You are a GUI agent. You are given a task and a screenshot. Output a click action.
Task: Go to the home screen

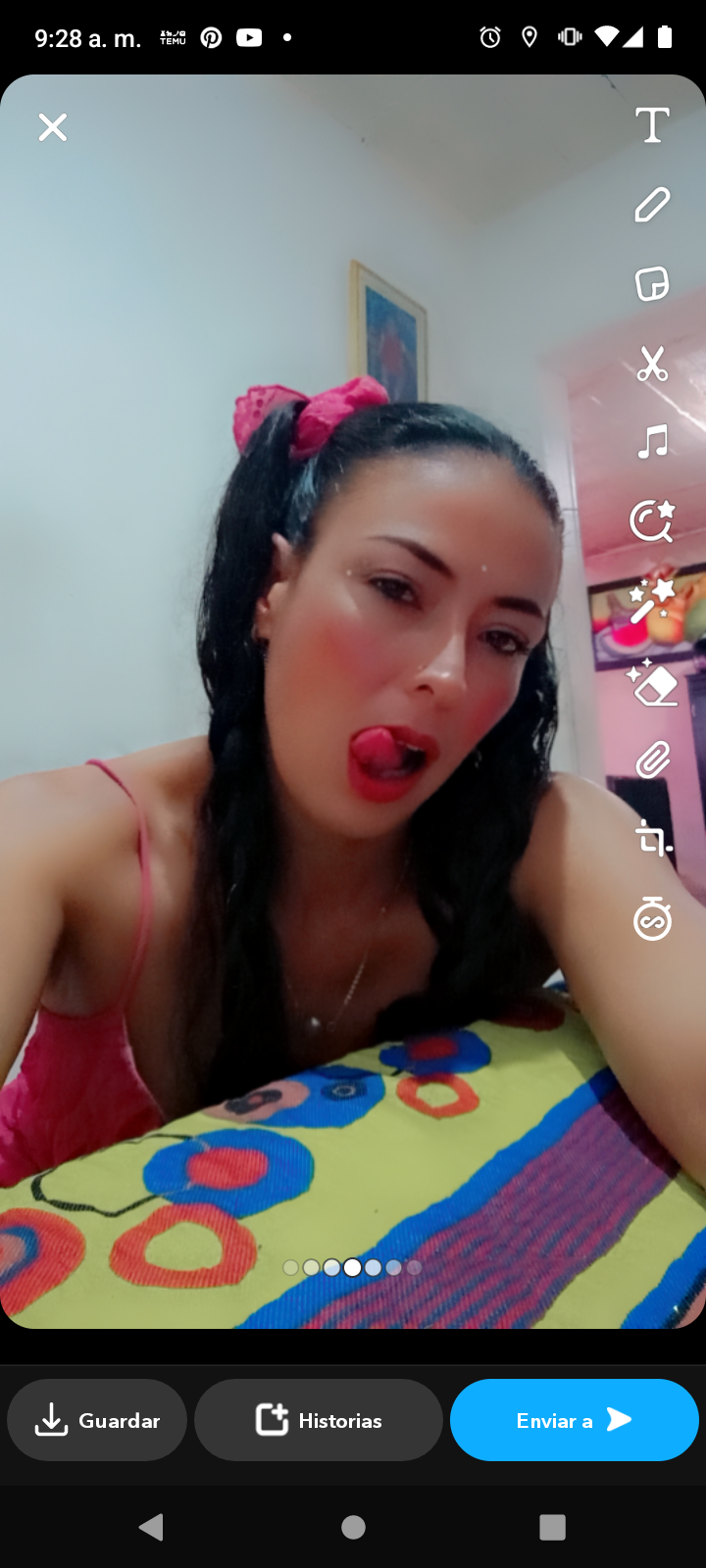353,1527
